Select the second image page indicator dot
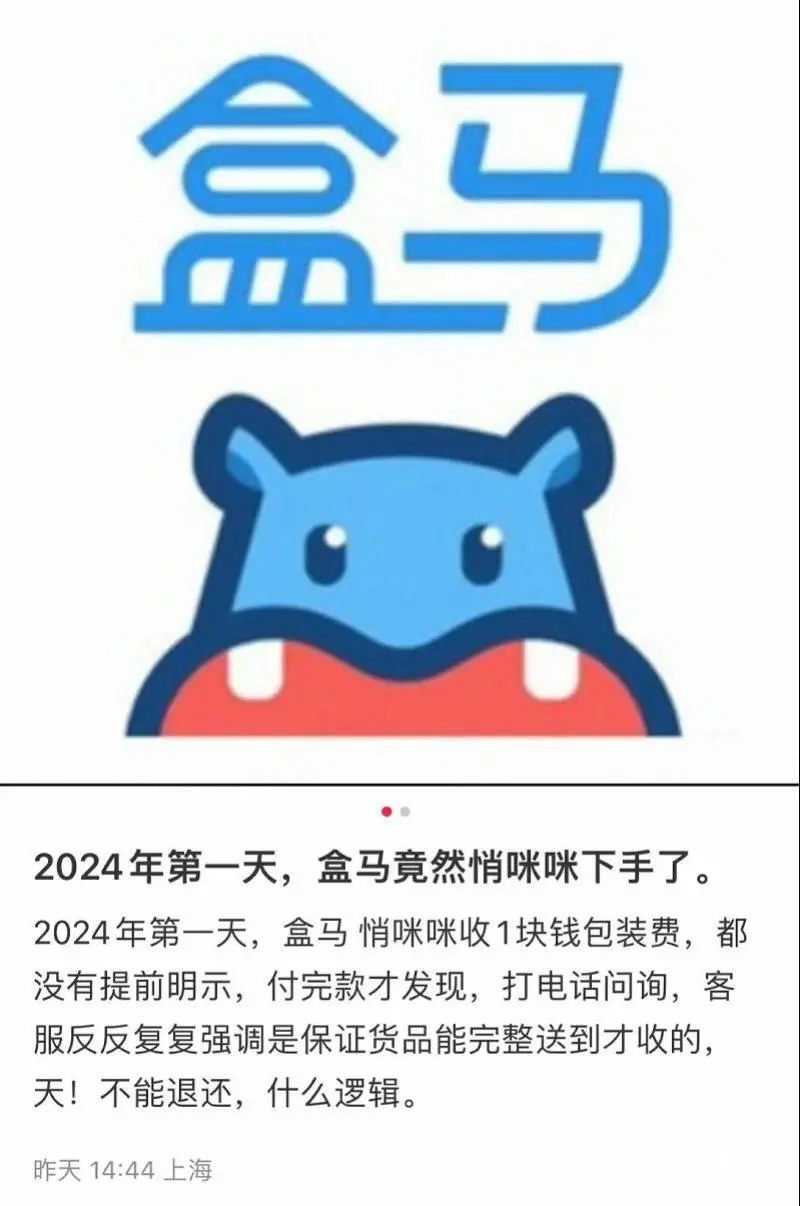Image resolution: width=800 pixels, height=1206 pixels. click(405, 812)
